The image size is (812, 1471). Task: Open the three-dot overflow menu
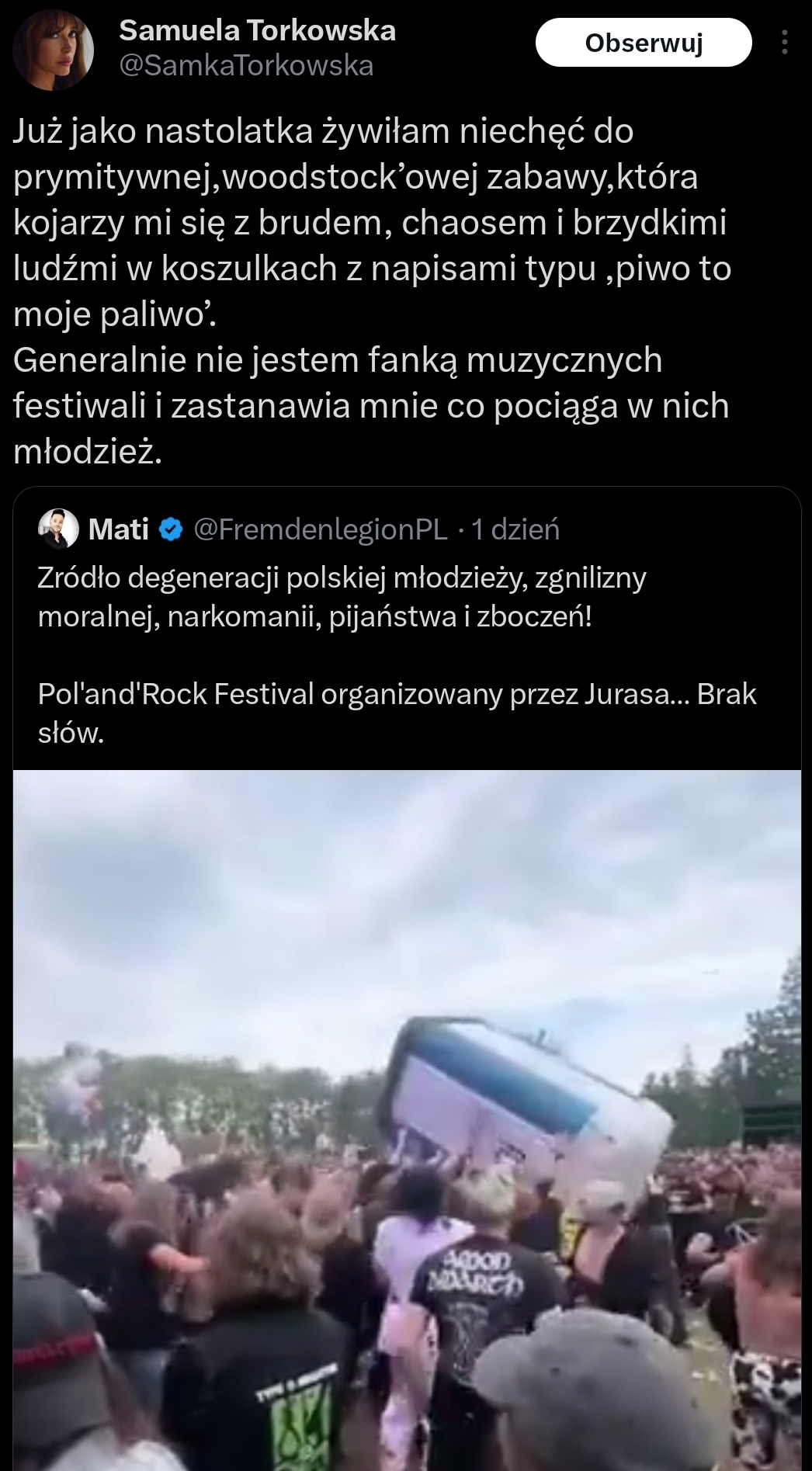(x=785, y=43)
